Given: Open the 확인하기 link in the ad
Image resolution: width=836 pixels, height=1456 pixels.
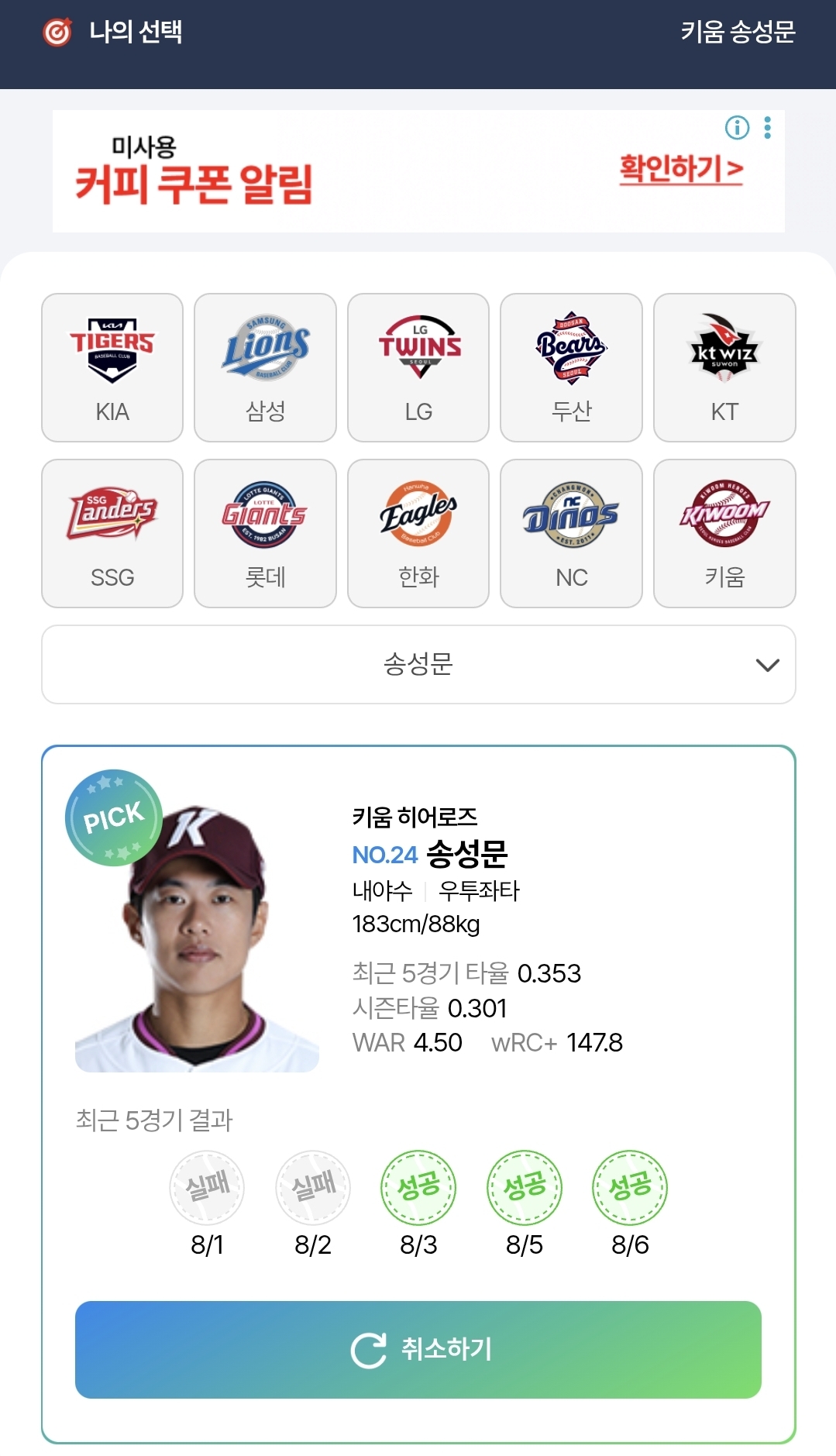Looking at the screenshot, I should [681, 169].
